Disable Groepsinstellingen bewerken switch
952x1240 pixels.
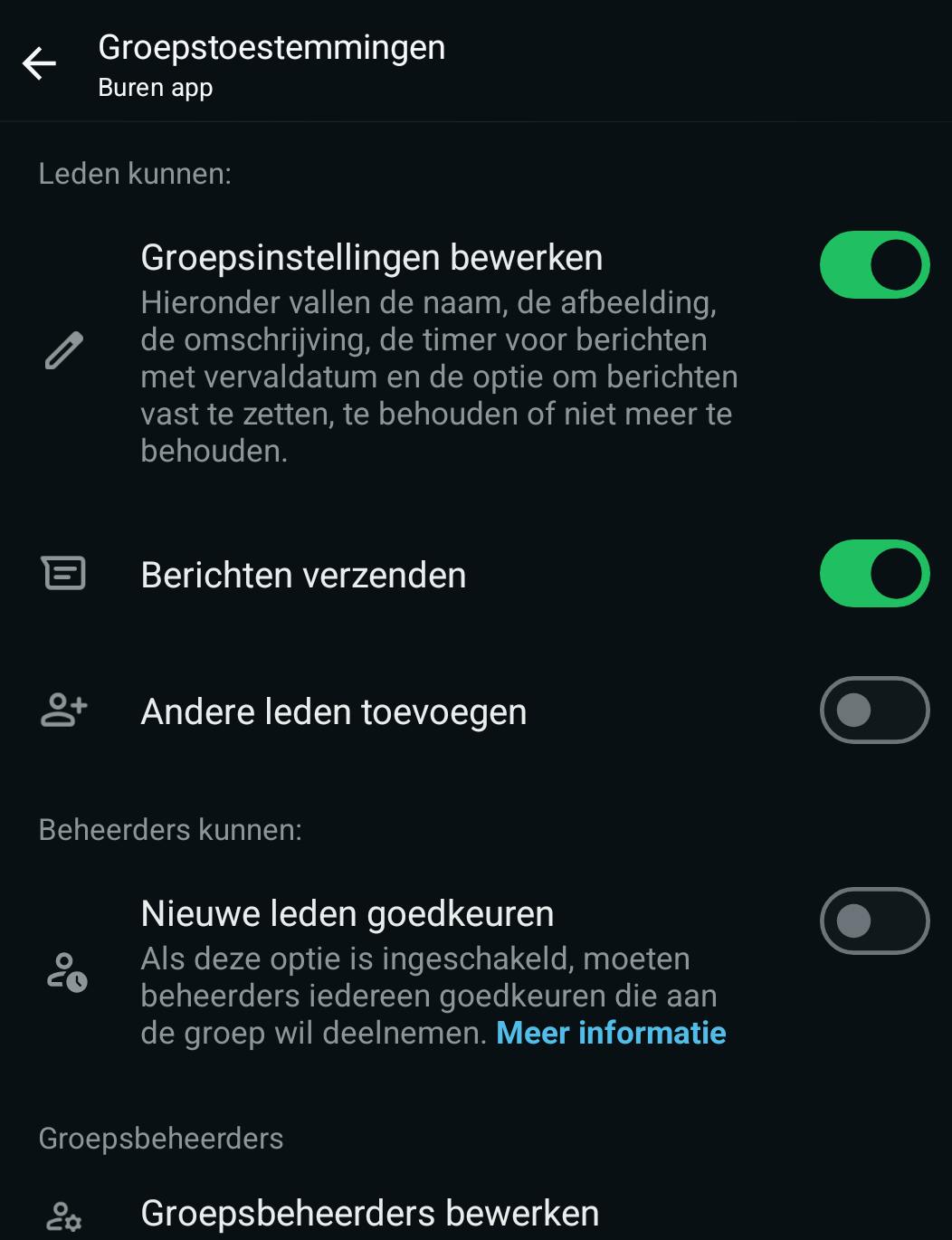coord(874,265)
